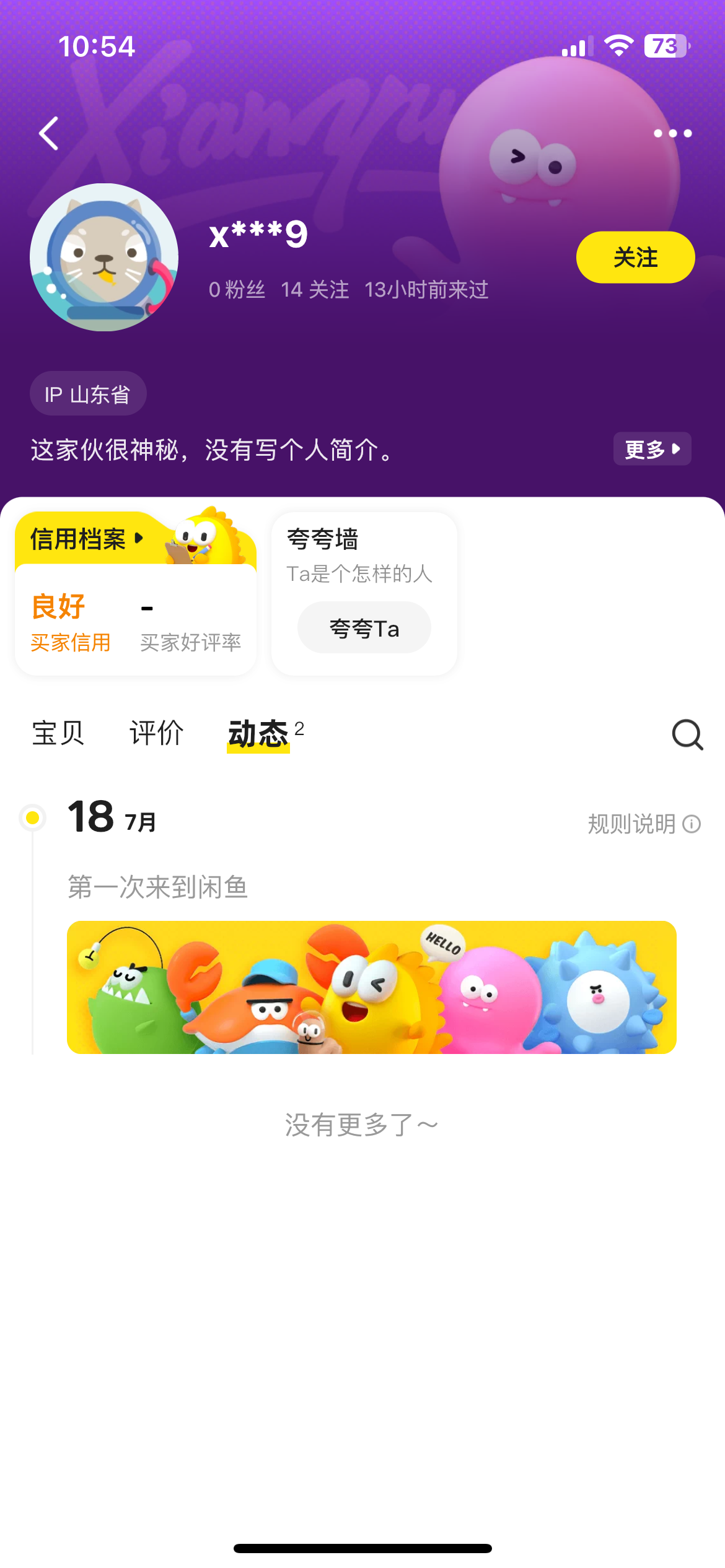Screen dimensions: 725x1568
Task: Open the 夸夸墙 praise wall card
Action: click(x=364, y=593)
